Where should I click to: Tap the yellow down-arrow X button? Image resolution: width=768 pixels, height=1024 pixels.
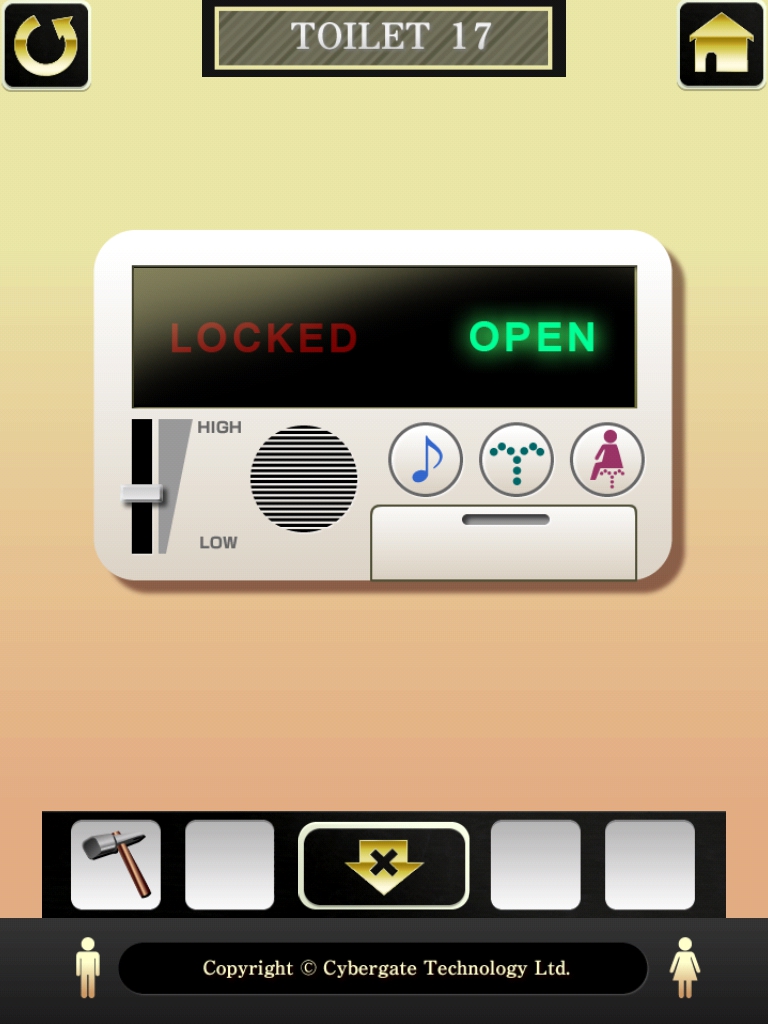tap(384, 865)
